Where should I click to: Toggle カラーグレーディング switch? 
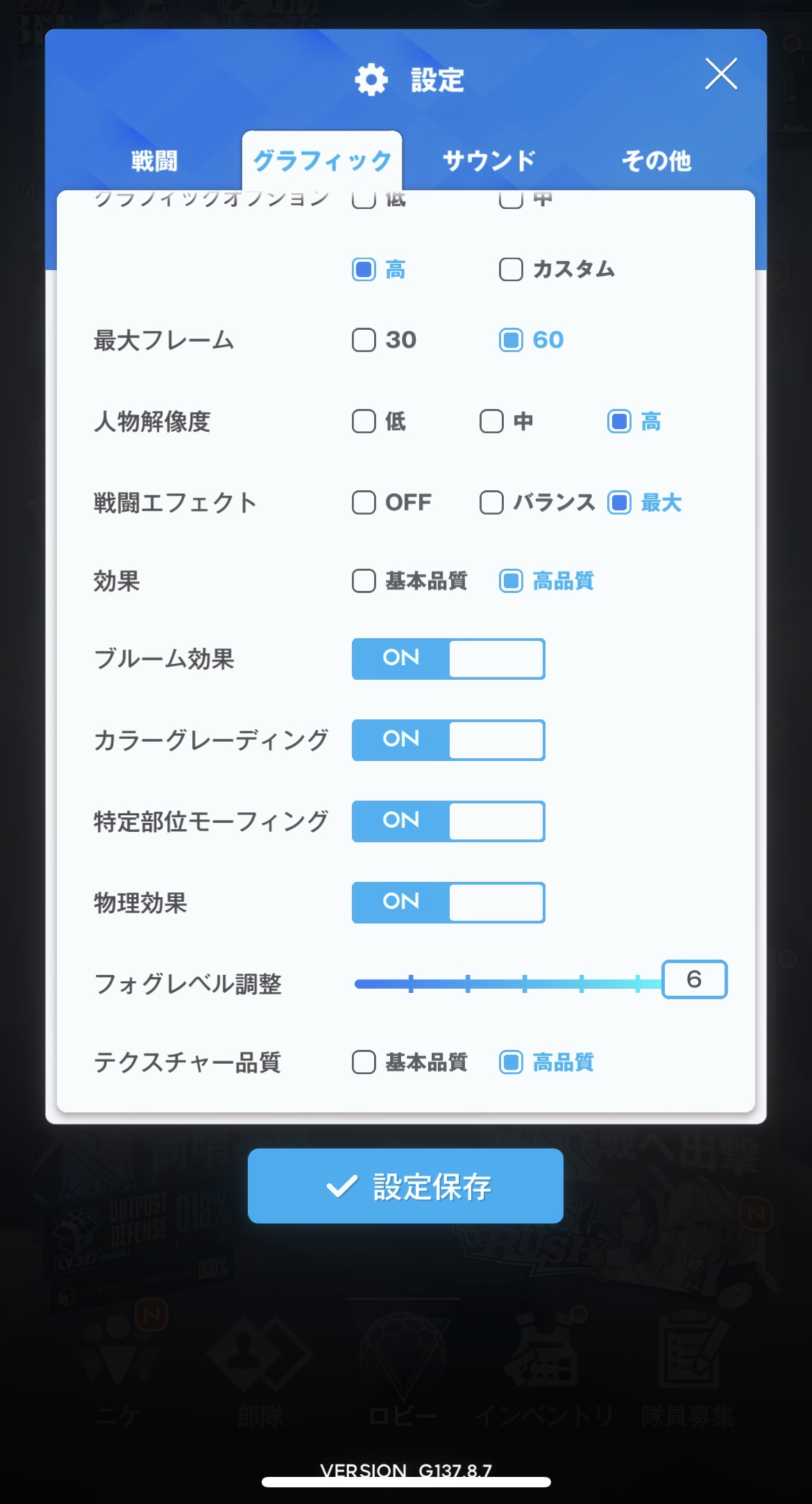click(448, 740)
